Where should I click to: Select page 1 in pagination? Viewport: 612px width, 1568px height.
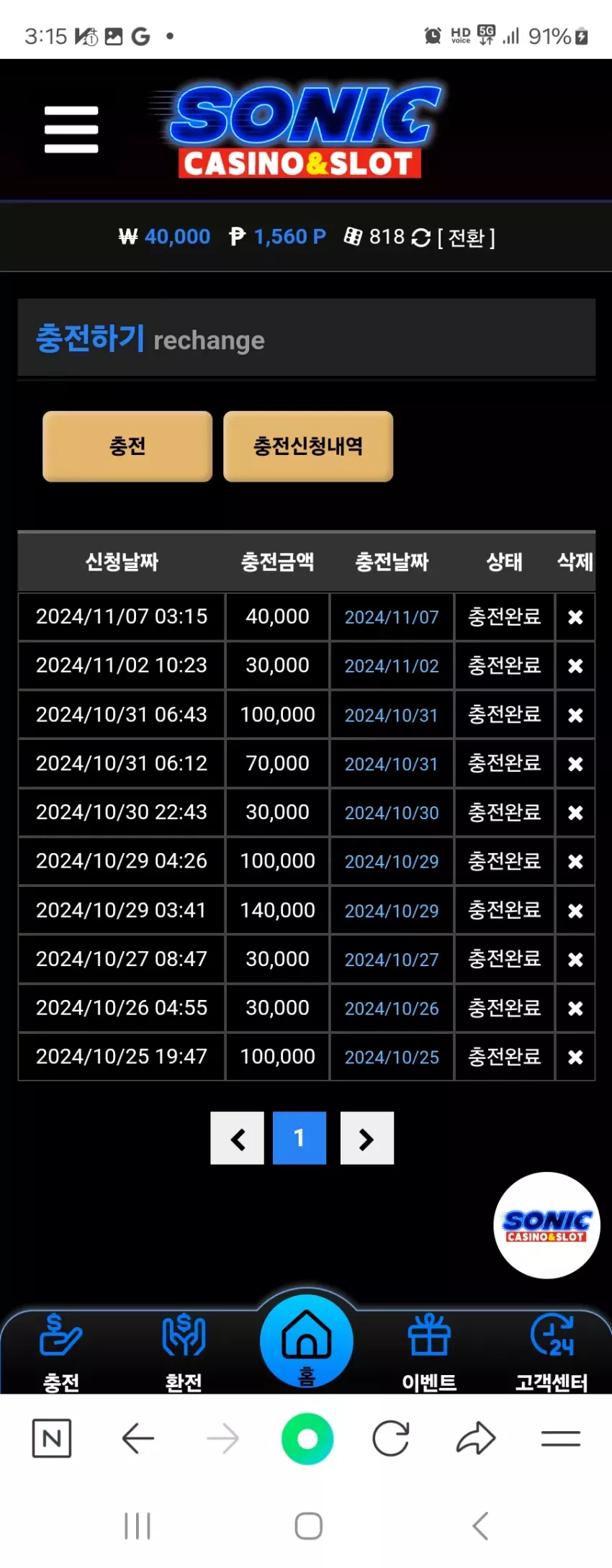pyautogui.click(x=300, y=1138)
